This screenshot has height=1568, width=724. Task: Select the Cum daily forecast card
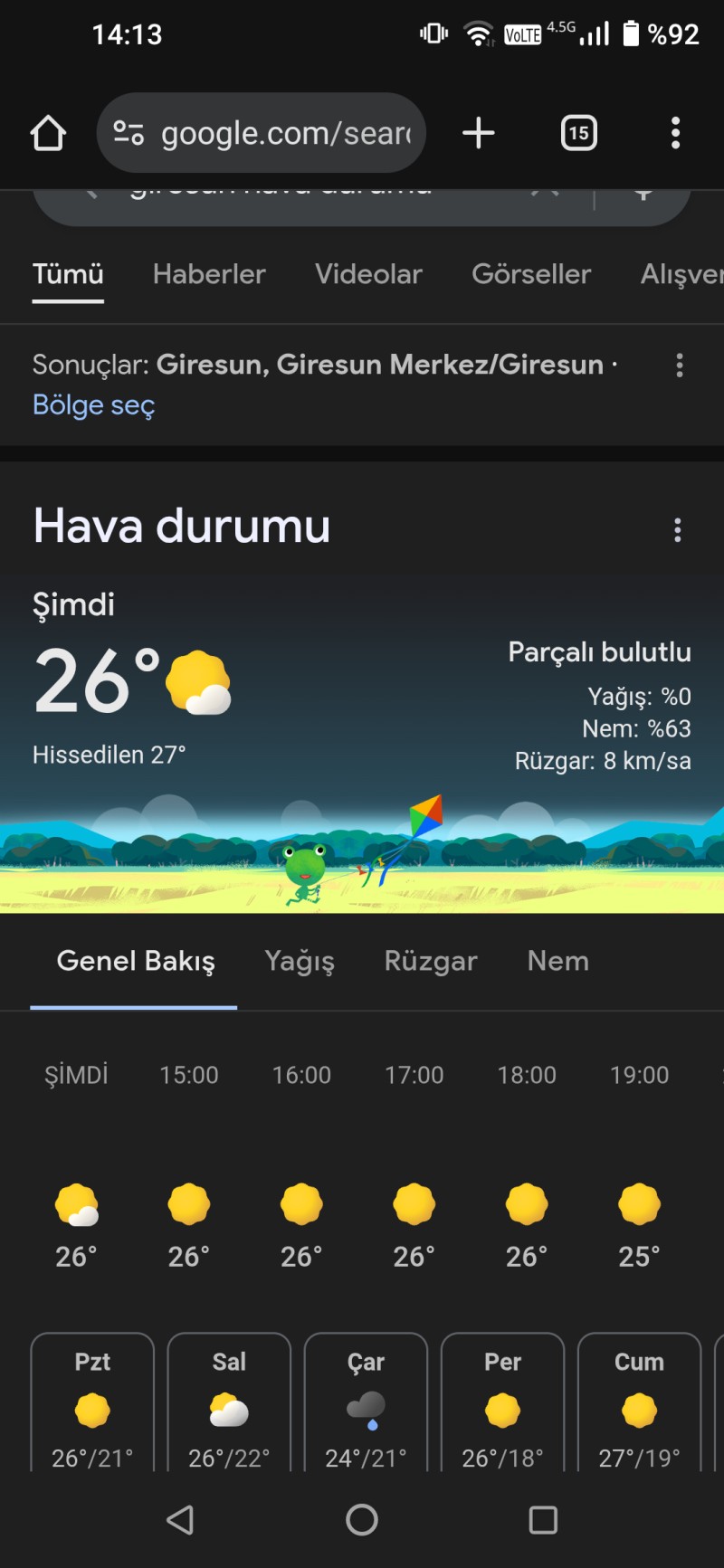pyautogui.click(x=639, y=1402)
